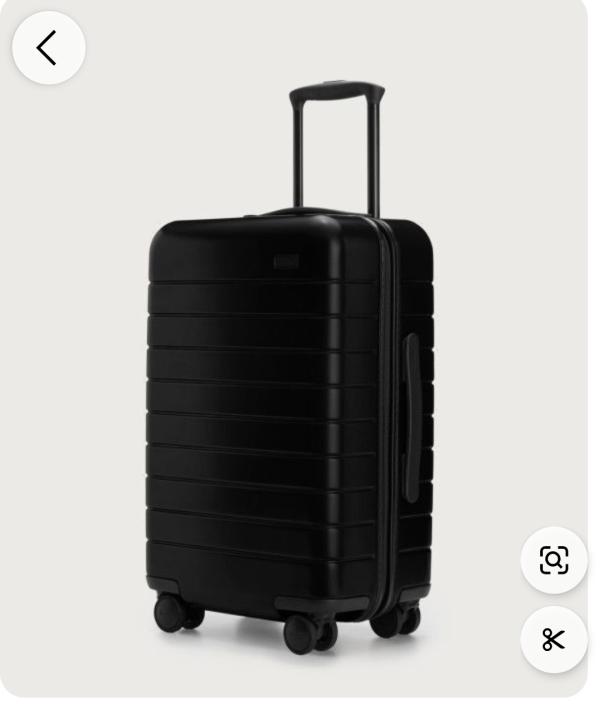This screenshot has width=600, height=706.
Task: Open visual search lens icon
Action: (554, 560)
